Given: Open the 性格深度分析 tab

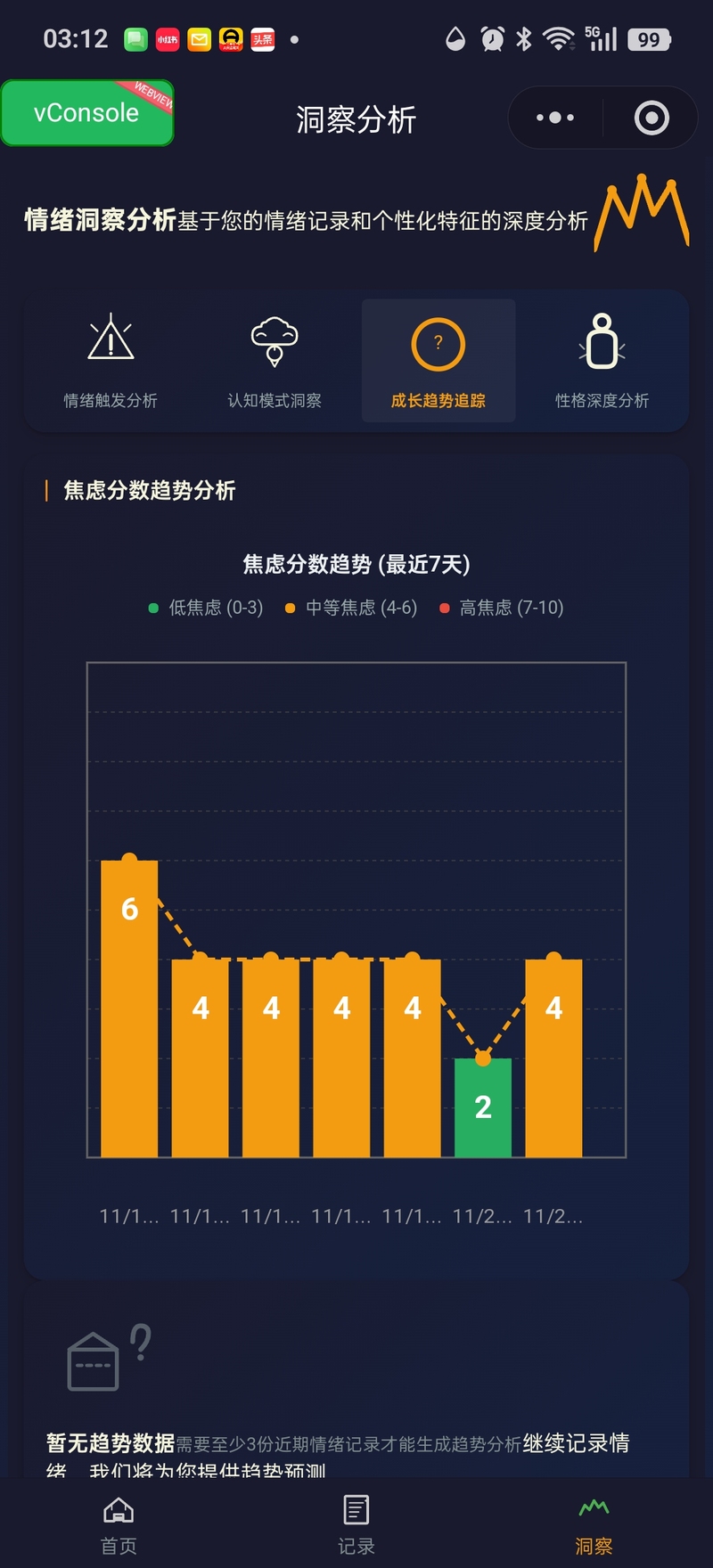Looking at the screenshot, I should (x=602, y=361).
